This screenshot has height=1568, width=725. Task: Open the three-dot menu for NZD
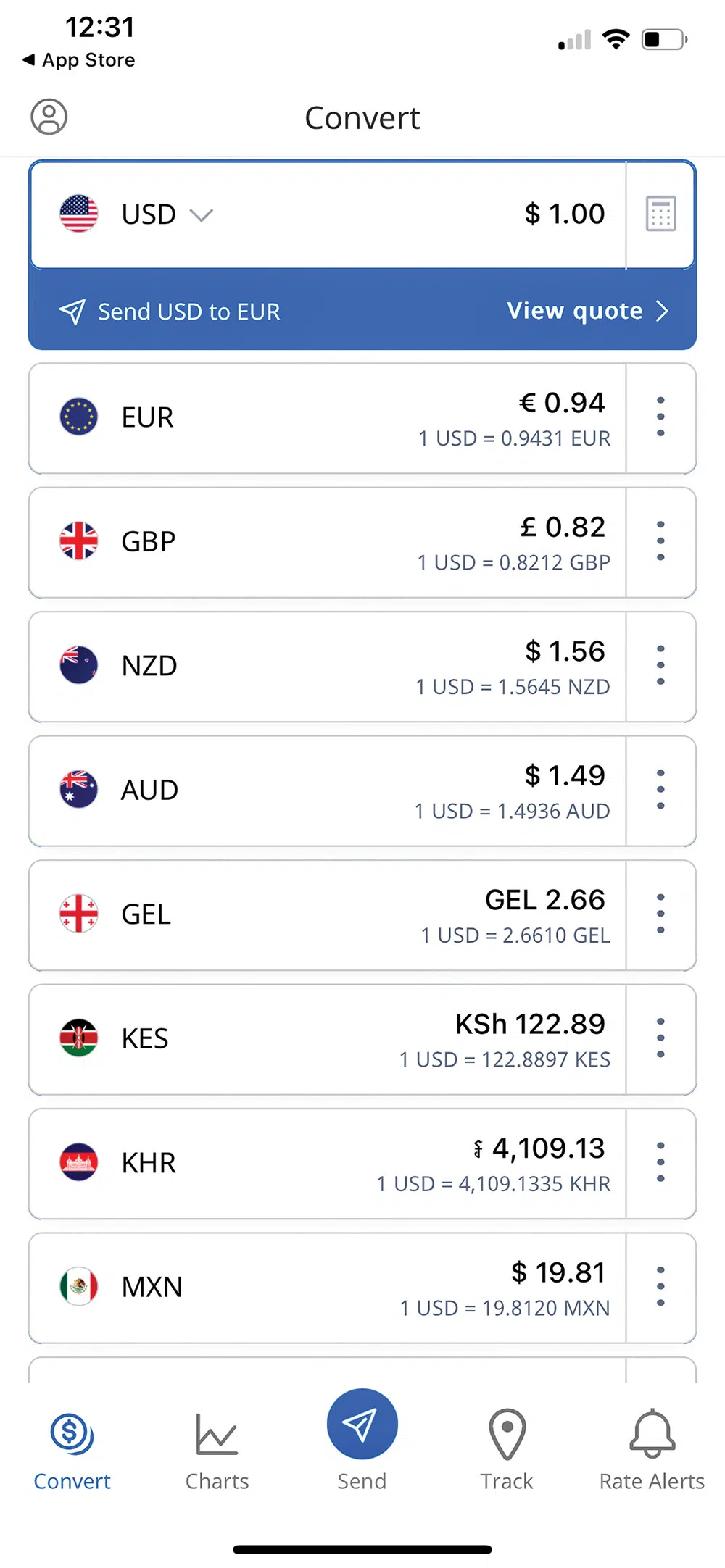[x=660, y=665]
